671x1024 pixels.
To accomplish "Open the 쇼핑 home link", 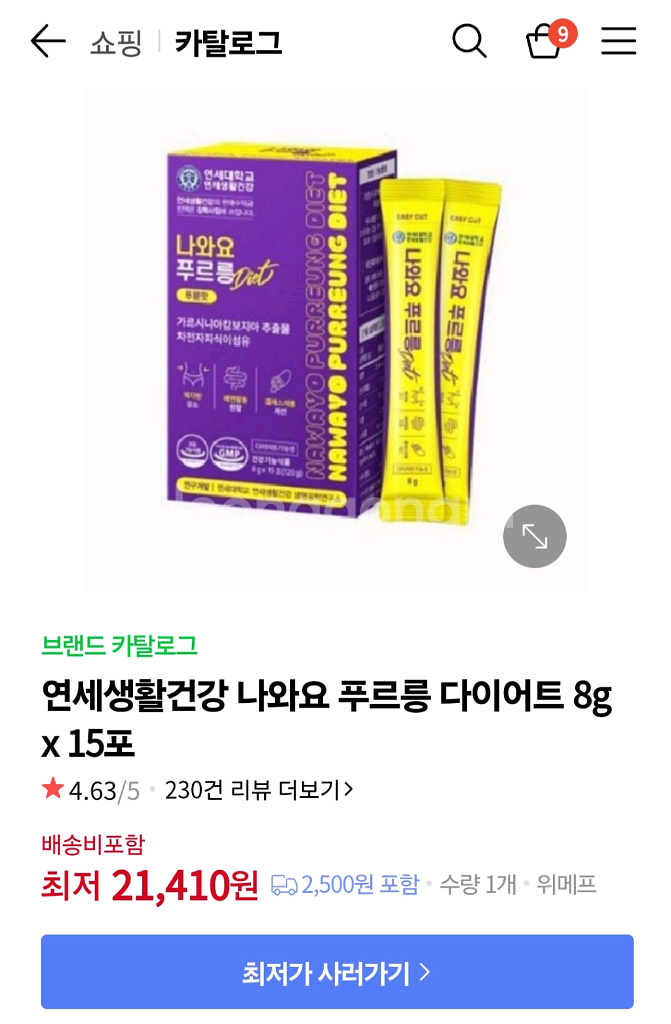I will pos(116,43).
